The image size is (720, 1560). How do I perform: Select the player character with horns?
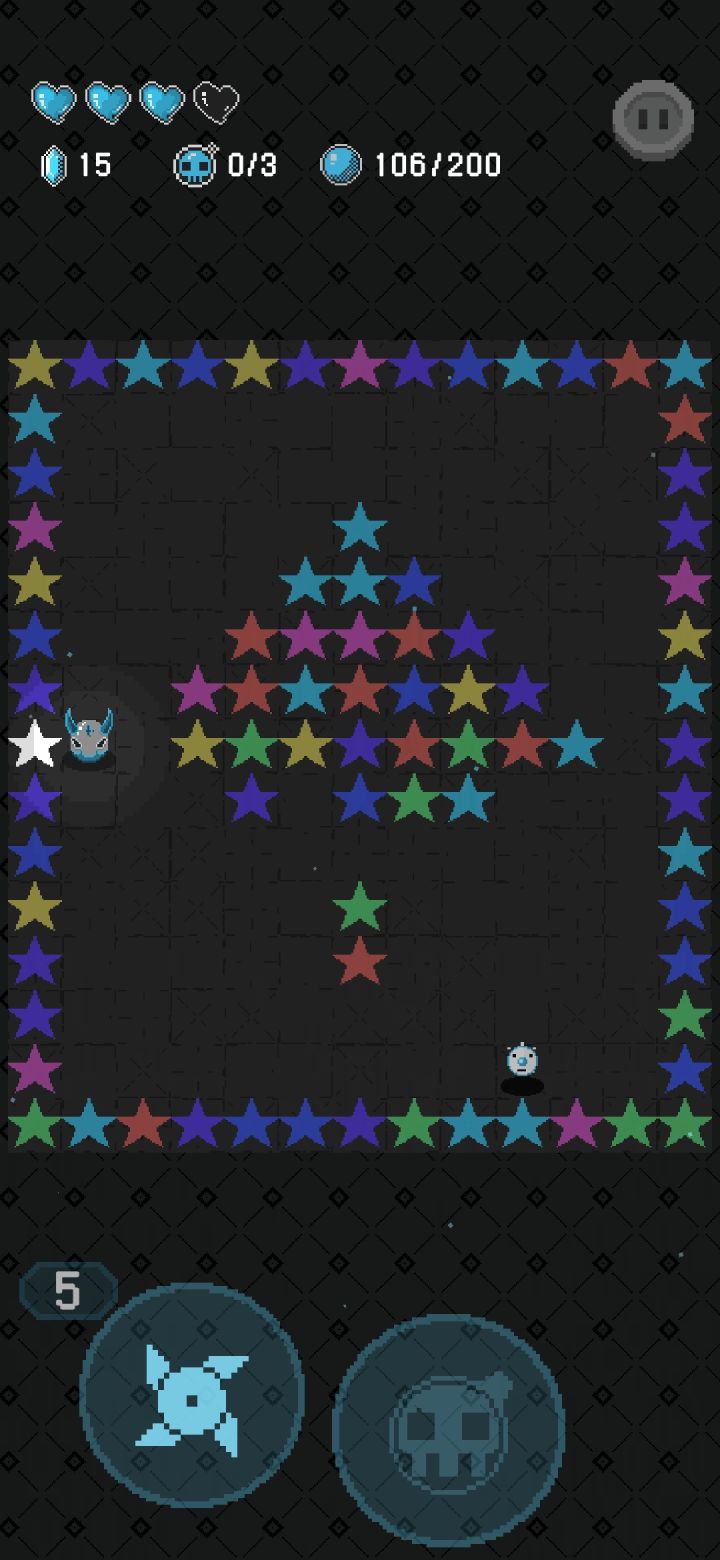click(90, 740)
